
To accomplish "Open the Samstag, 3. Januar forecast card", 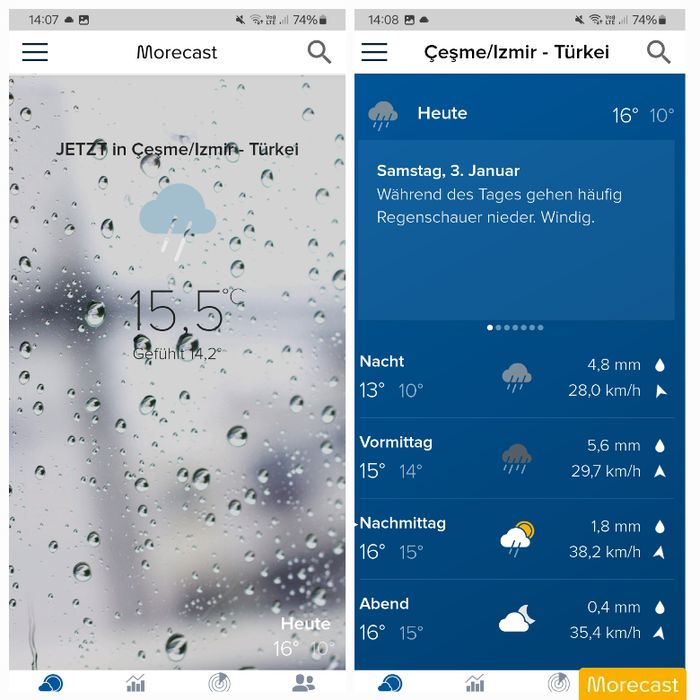I will click(516, 230).
